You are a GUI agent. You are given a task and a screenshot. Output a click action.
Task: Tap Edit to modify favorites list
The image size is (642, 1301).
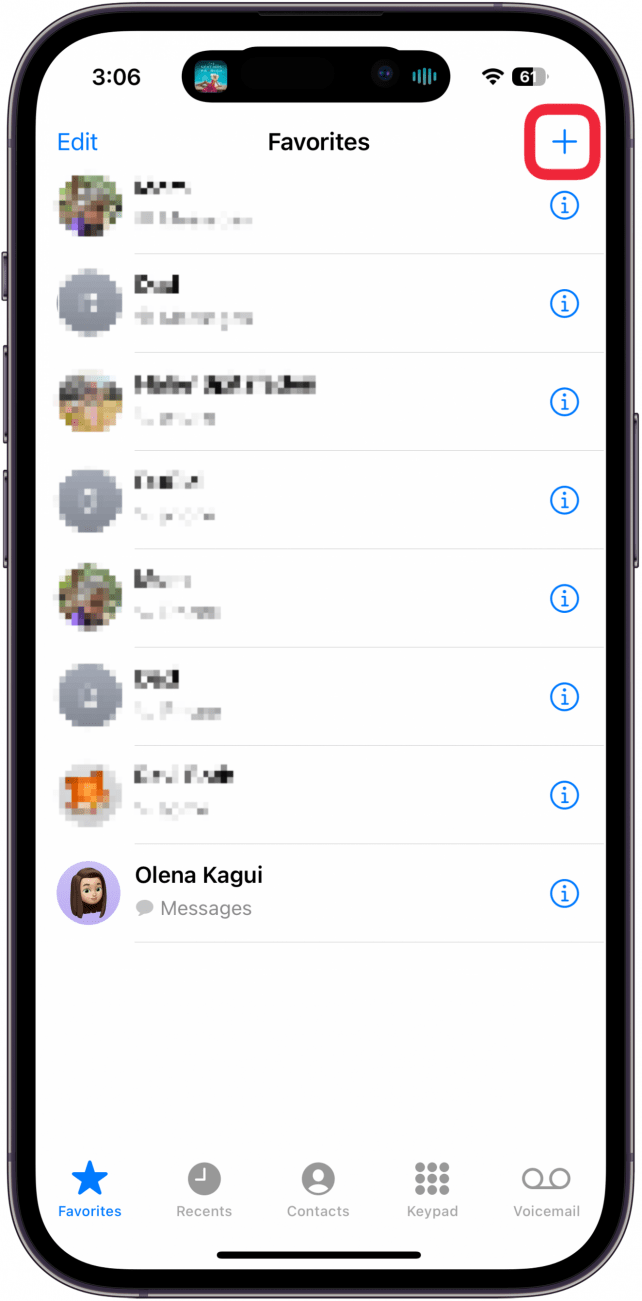[x=77, y=142]
